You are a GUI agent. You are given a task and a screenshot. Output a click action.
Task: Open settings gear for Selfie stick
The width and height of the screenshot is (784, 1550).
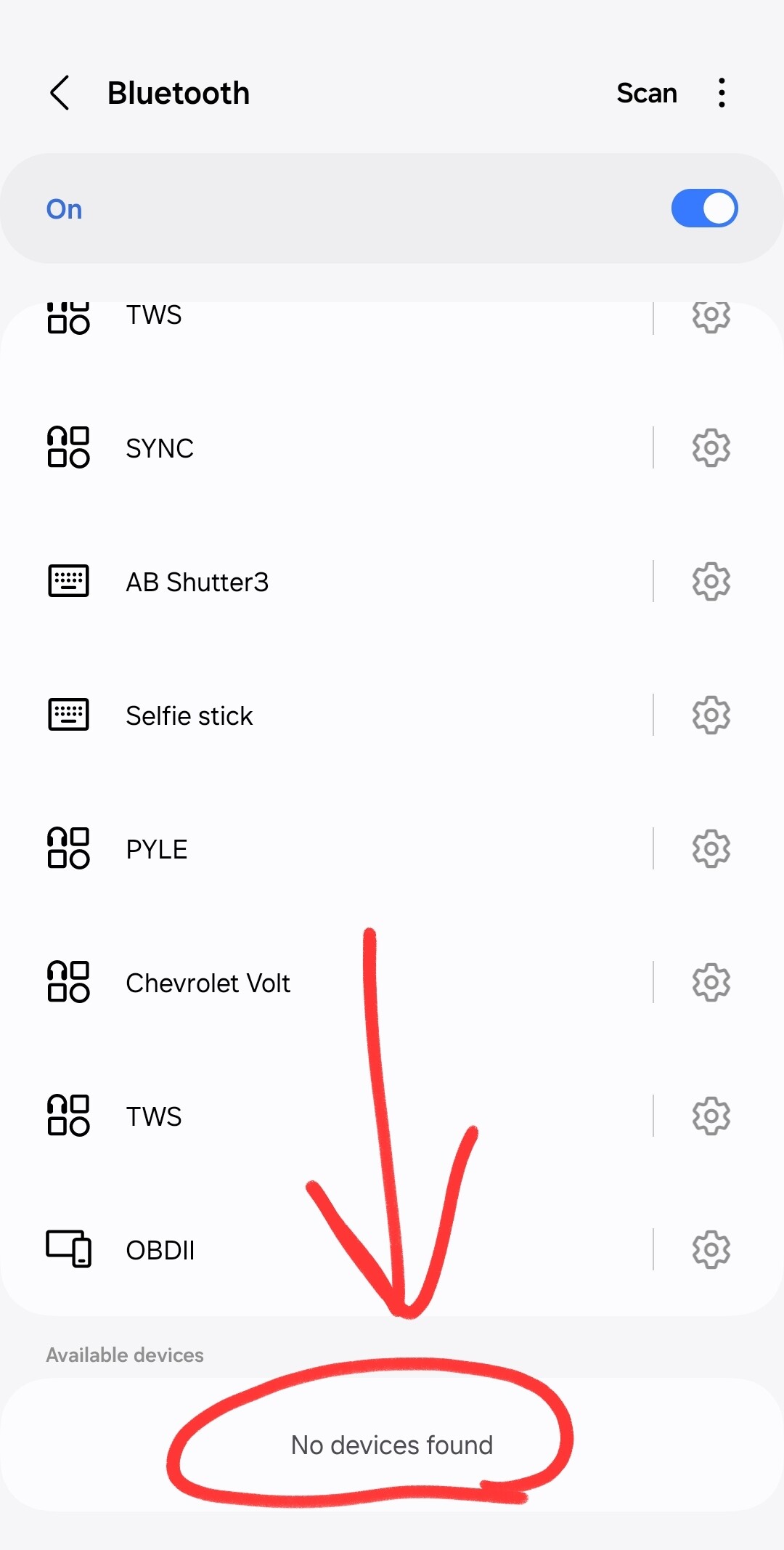coord(711,715)
